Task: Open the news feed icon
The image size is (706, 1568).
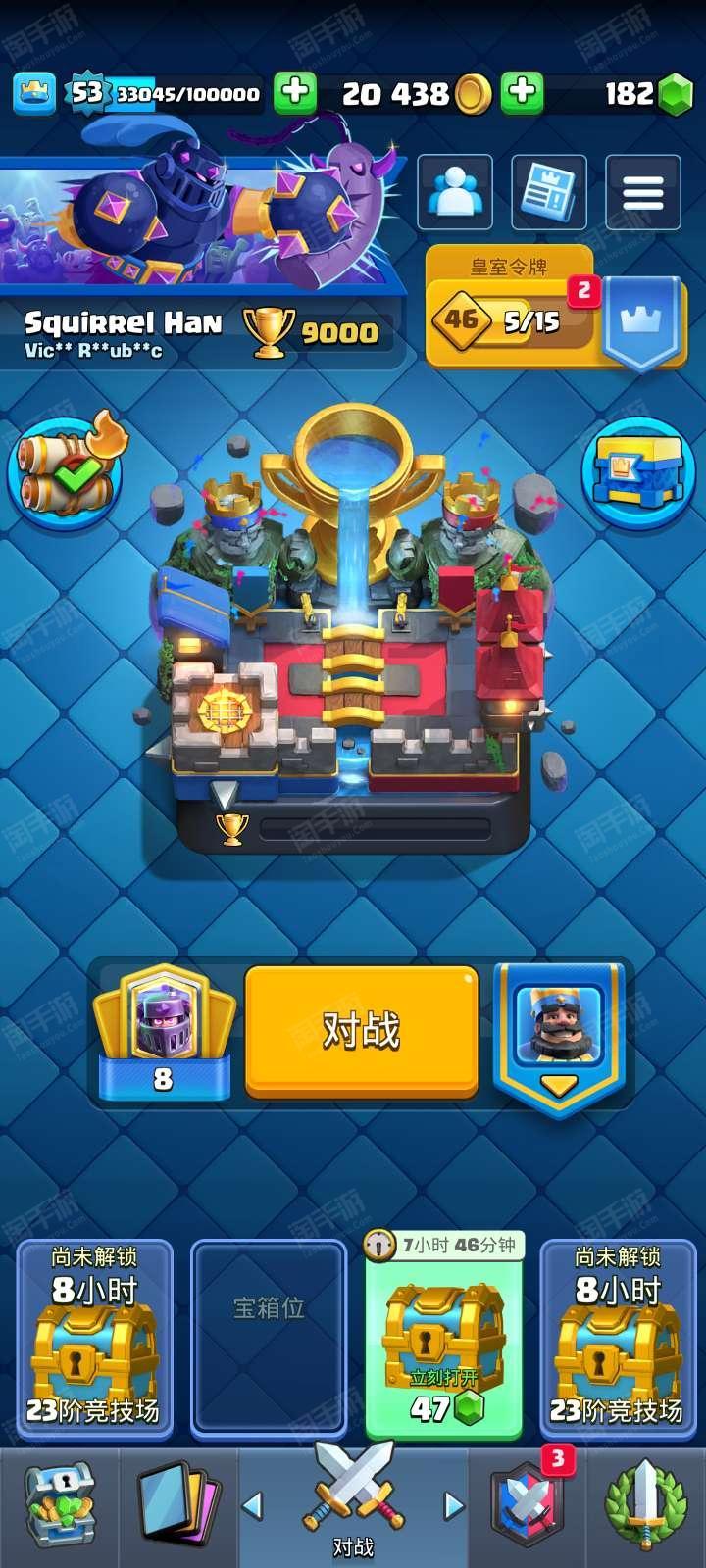Action: (549, 192)
